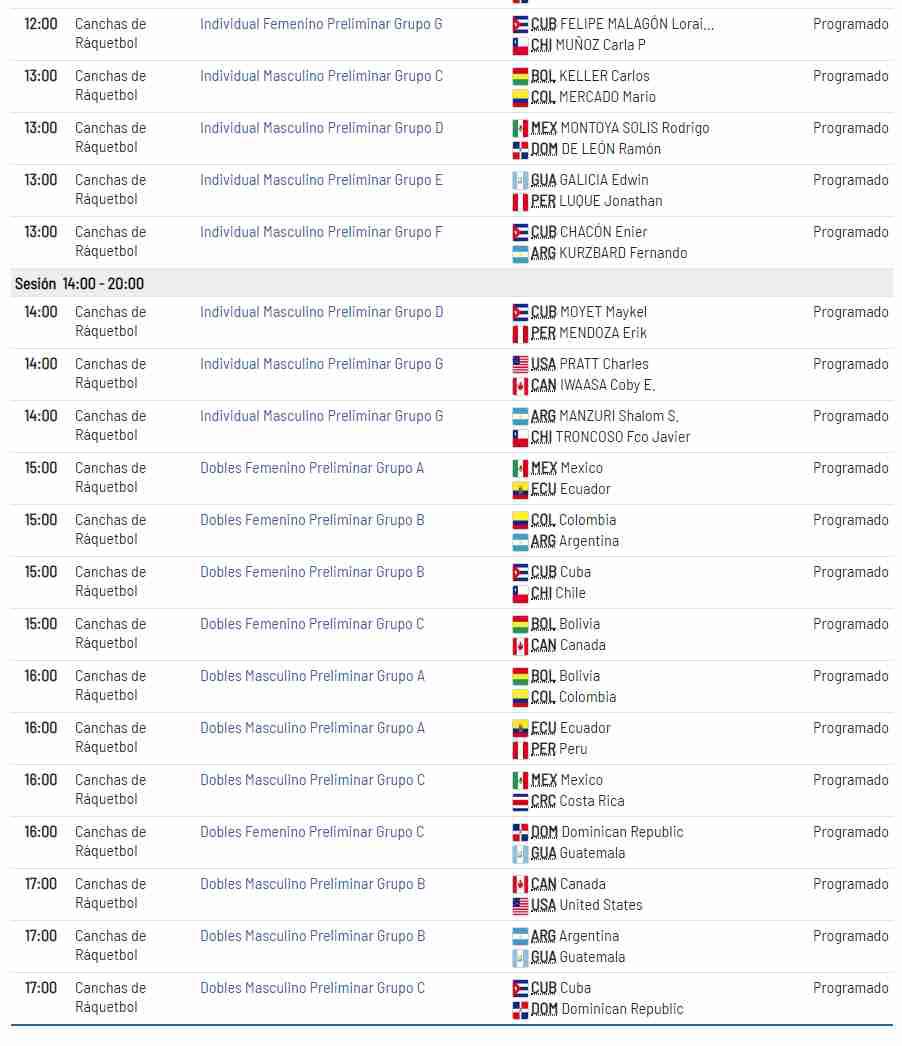Click the Argentina flag beside MANZURI Shalom

point(520,416)
